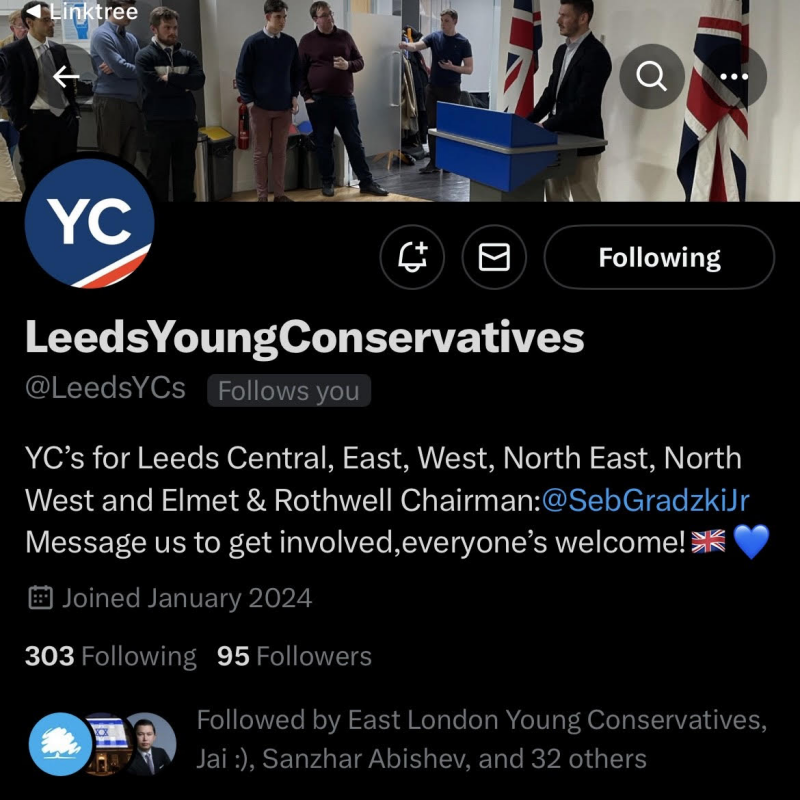Search this profile's posts
The height and width of the screenshot is (800, 800).
click(652, 77)
